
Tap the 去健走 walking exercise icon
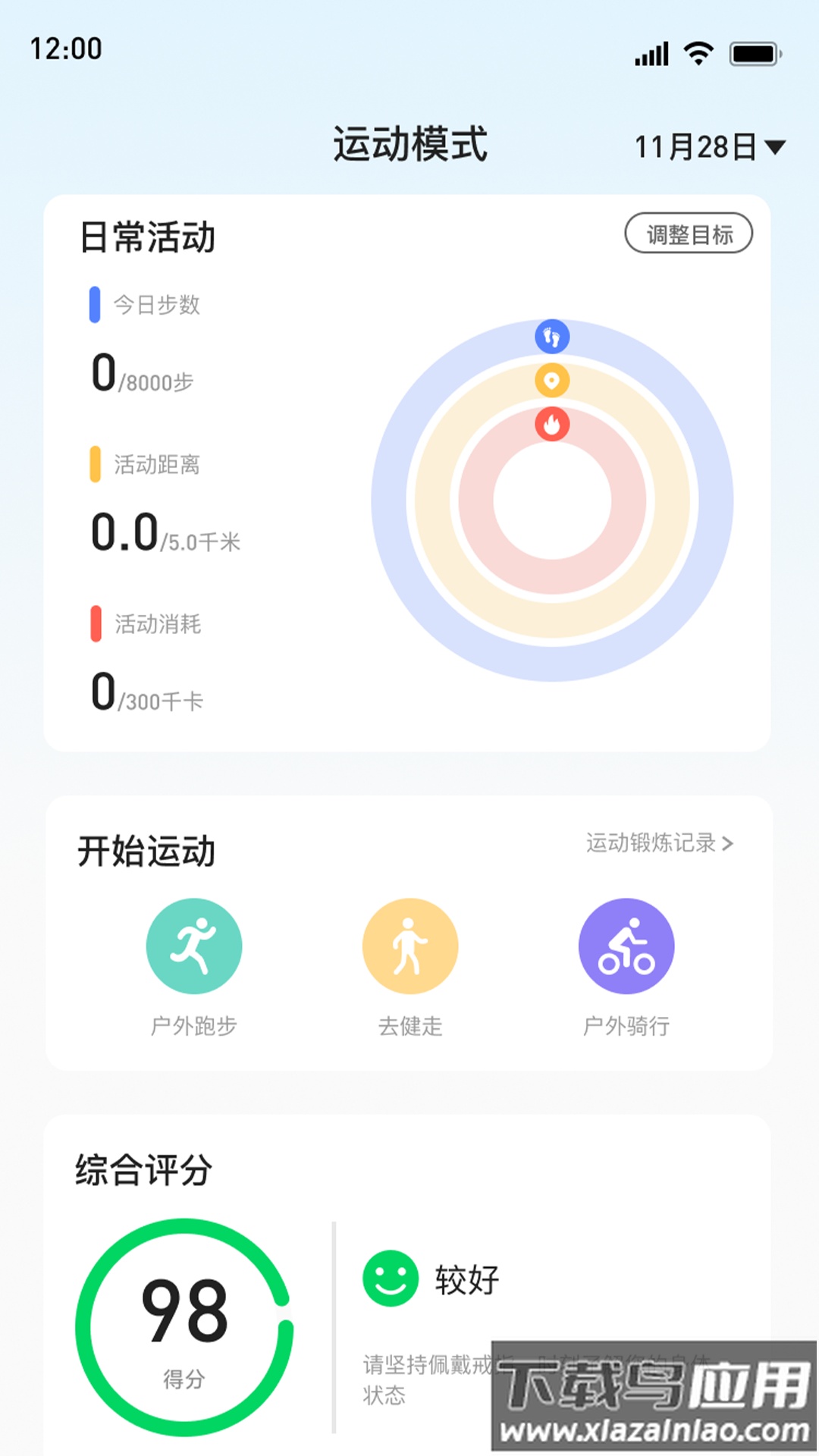tap(409, 945)
